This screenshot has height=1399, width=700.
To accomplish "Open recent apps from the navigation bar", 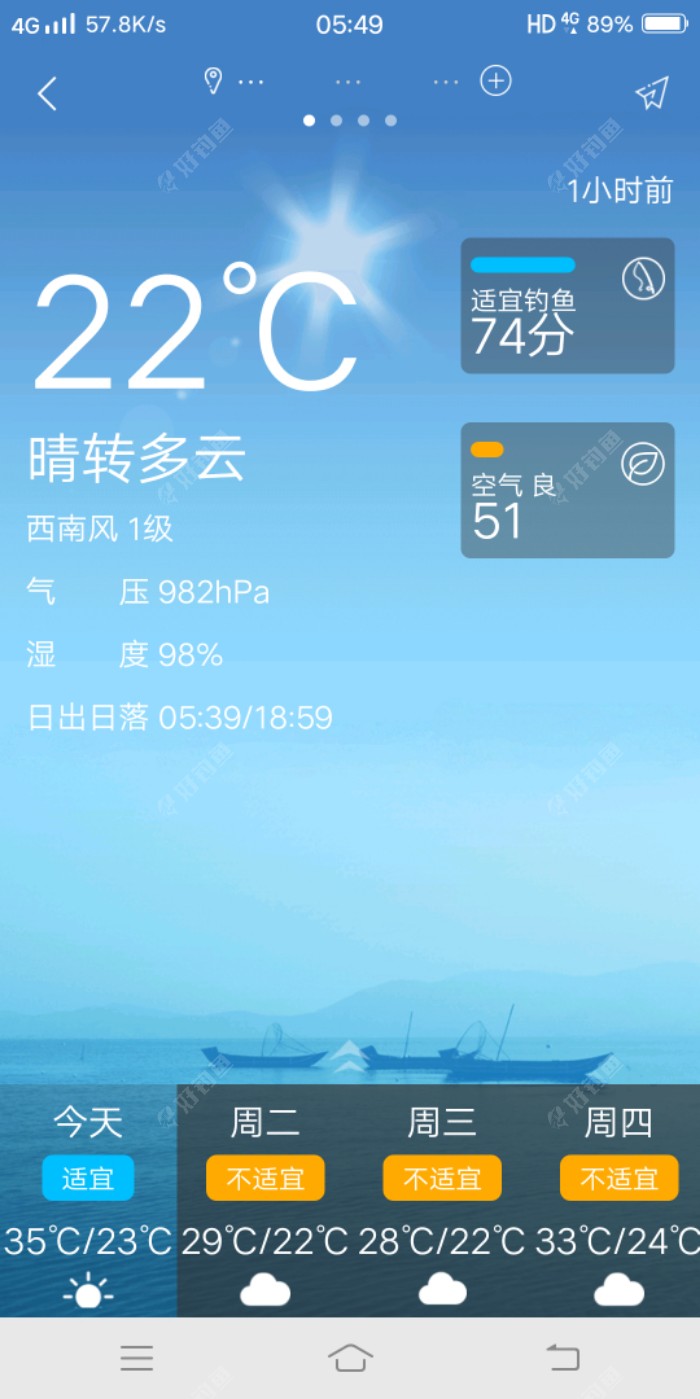I will click(137, 1357).
